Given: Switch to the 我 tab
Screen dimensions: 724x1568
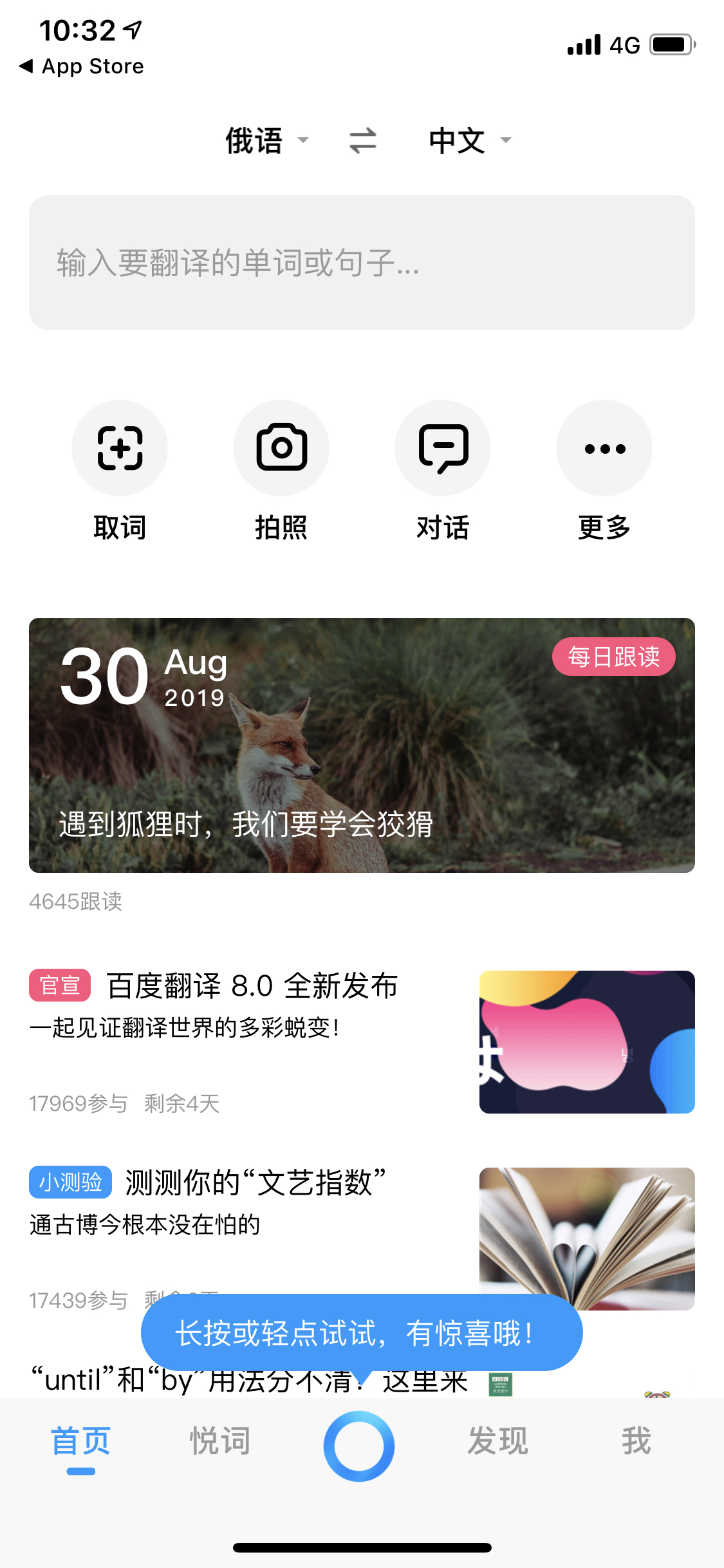Looking at the screenshot, I should coord(636,1441).
